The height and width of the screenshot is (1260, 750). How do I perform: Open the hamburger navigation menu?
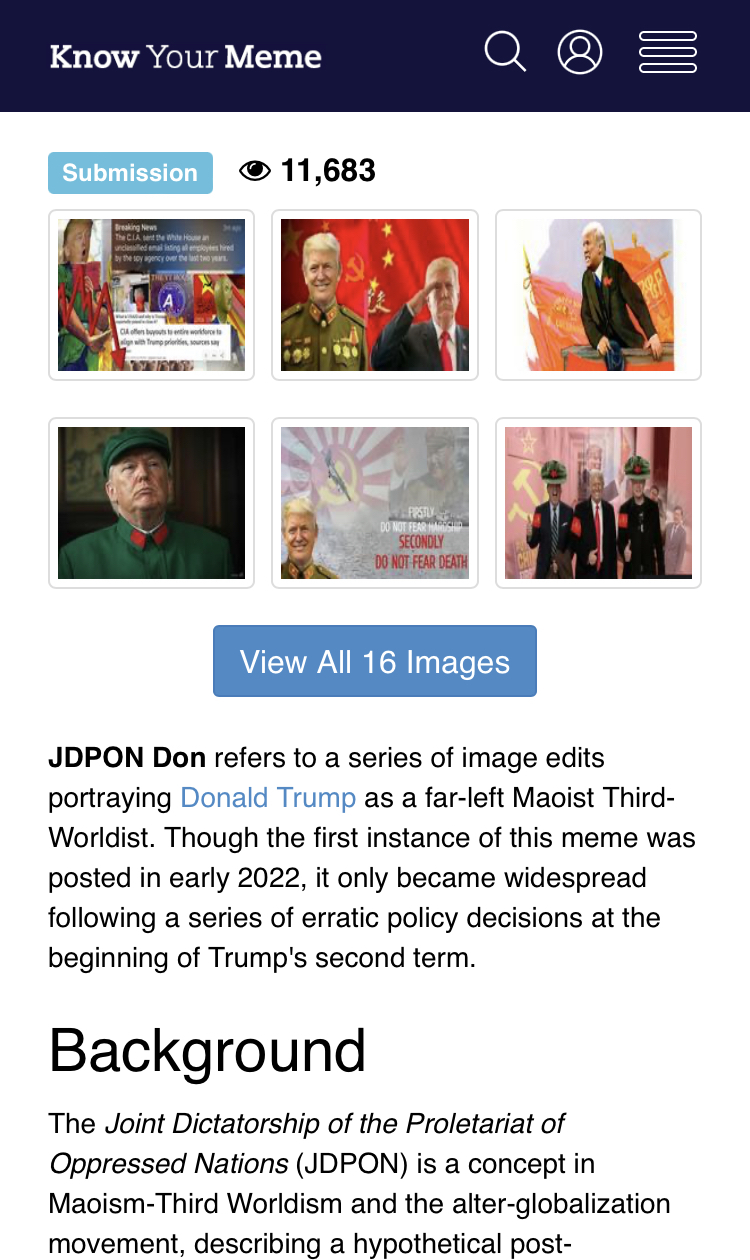point(668,53)
